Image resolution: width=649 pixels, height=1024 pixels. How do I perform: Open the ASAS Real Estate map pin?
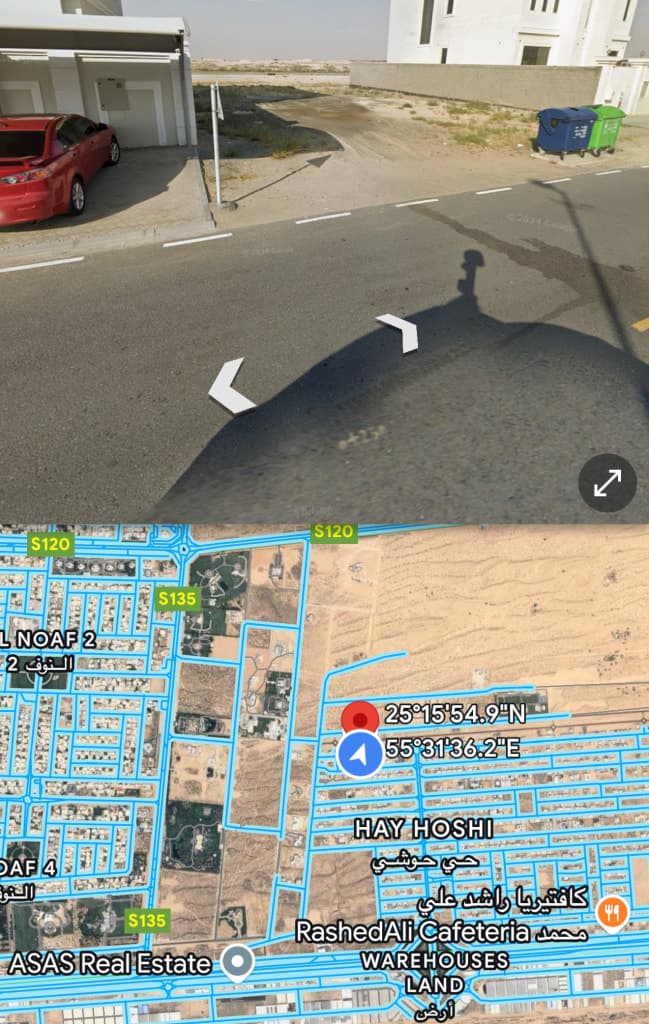click(237, 962)
